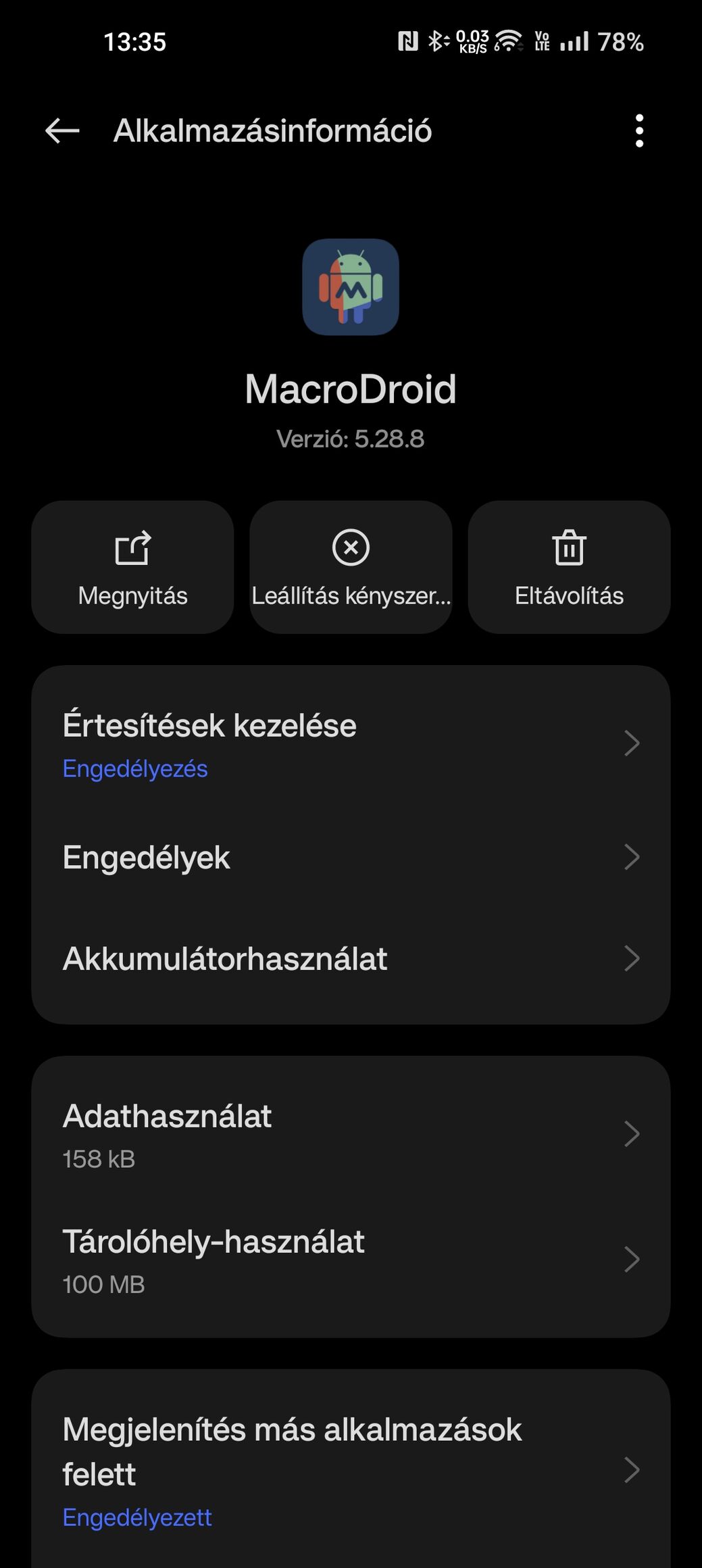Uninstall the app via Eltávolítás

point(569,567)
